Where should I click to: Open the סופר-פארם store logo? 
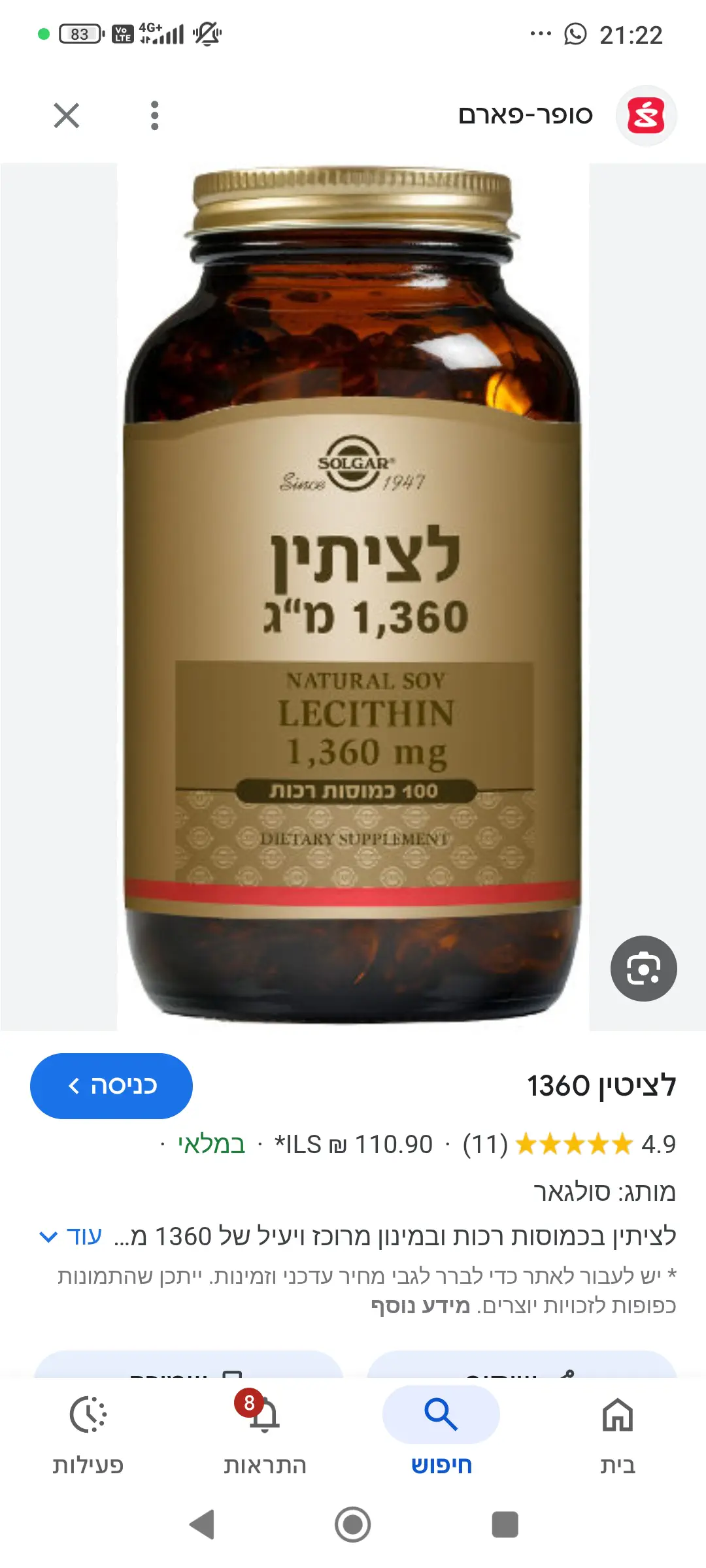click(x=646, y=116)
